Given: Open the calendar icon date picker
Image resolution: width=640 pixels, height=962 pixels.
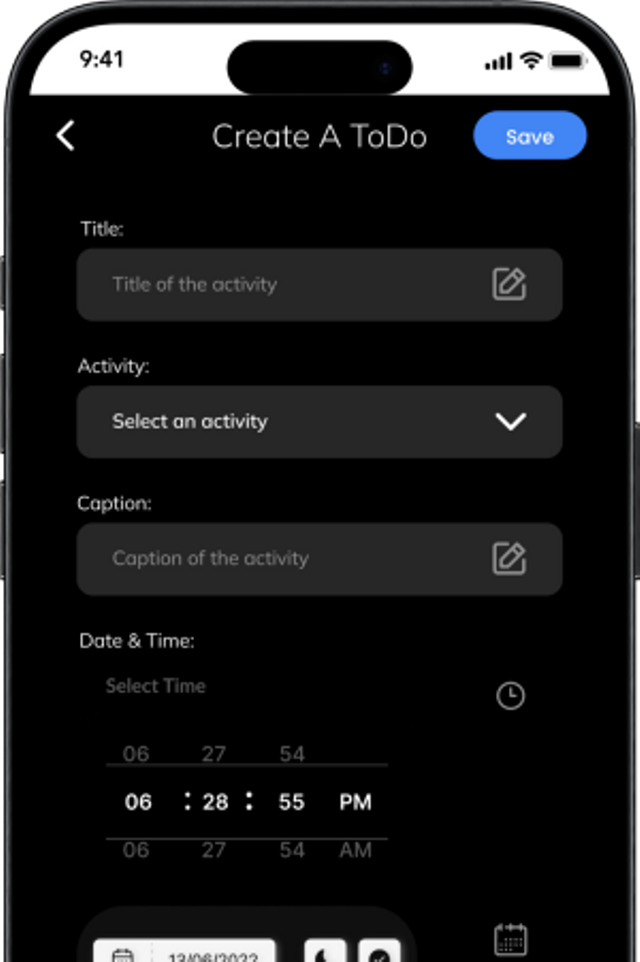Looking at the screenshot, I should [x=510, y=939].
